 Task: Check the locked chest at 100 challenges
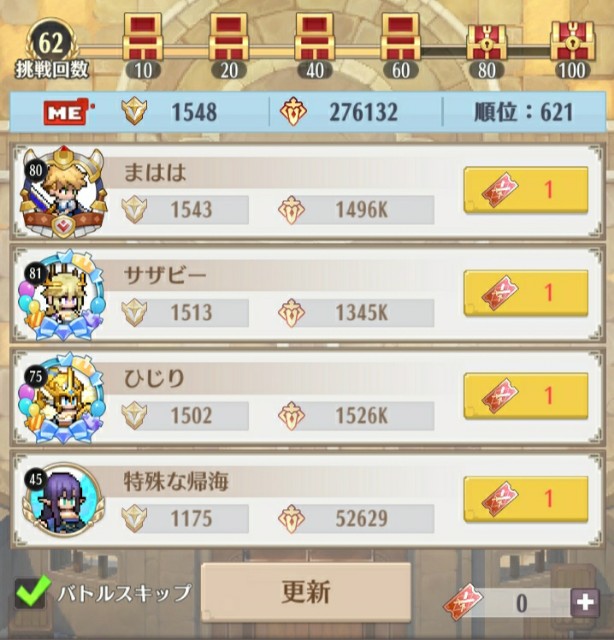coord(573,40)
